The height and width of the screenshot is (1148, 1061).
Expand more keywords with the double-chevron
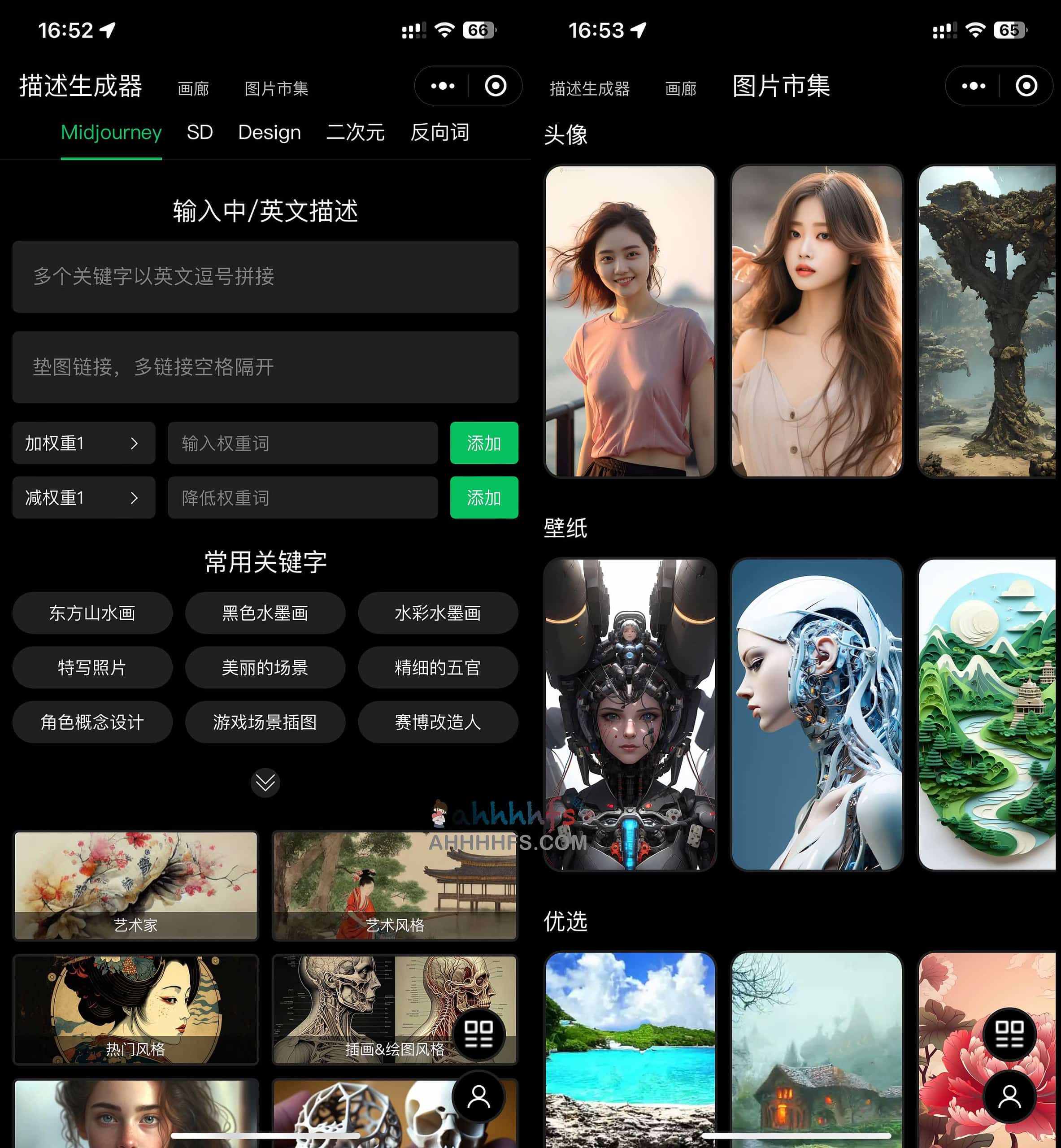[x=265, y=783]
